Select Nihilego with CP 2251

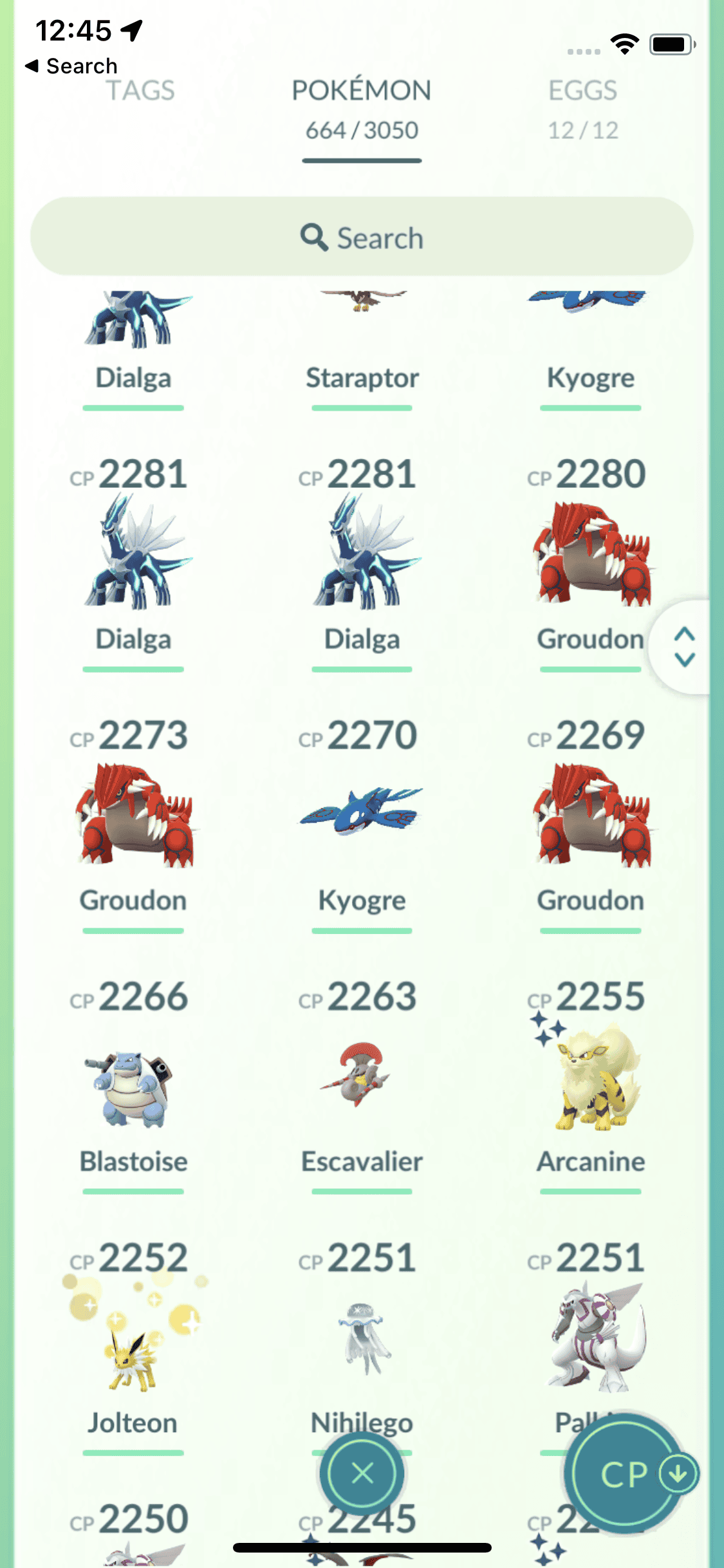(x=362, y=1339)
